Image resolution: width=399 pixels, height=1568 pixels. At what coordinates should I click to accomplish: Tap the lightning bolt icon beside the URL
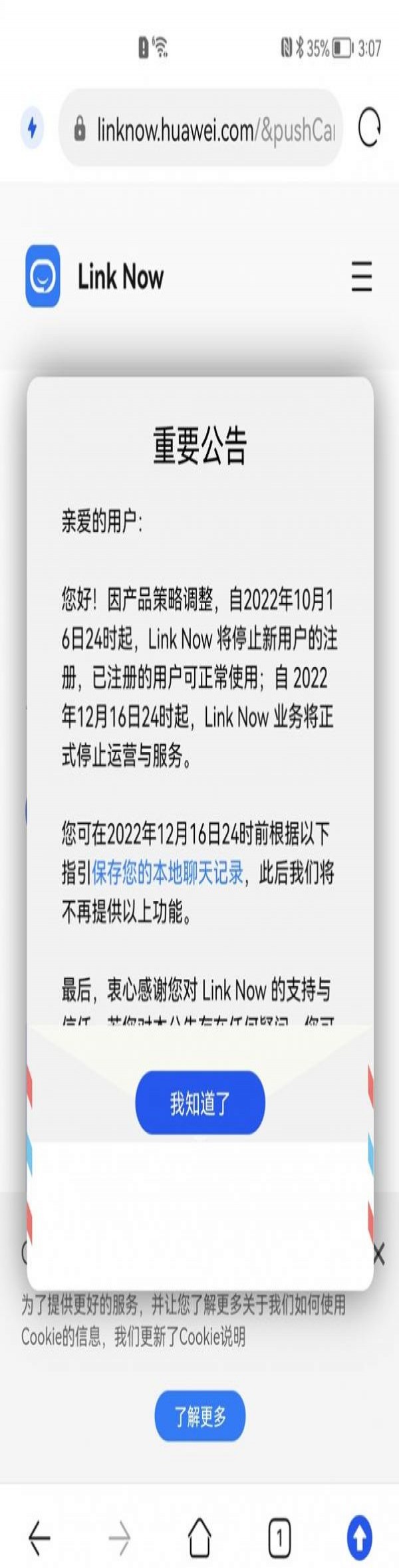pos(32,127)
